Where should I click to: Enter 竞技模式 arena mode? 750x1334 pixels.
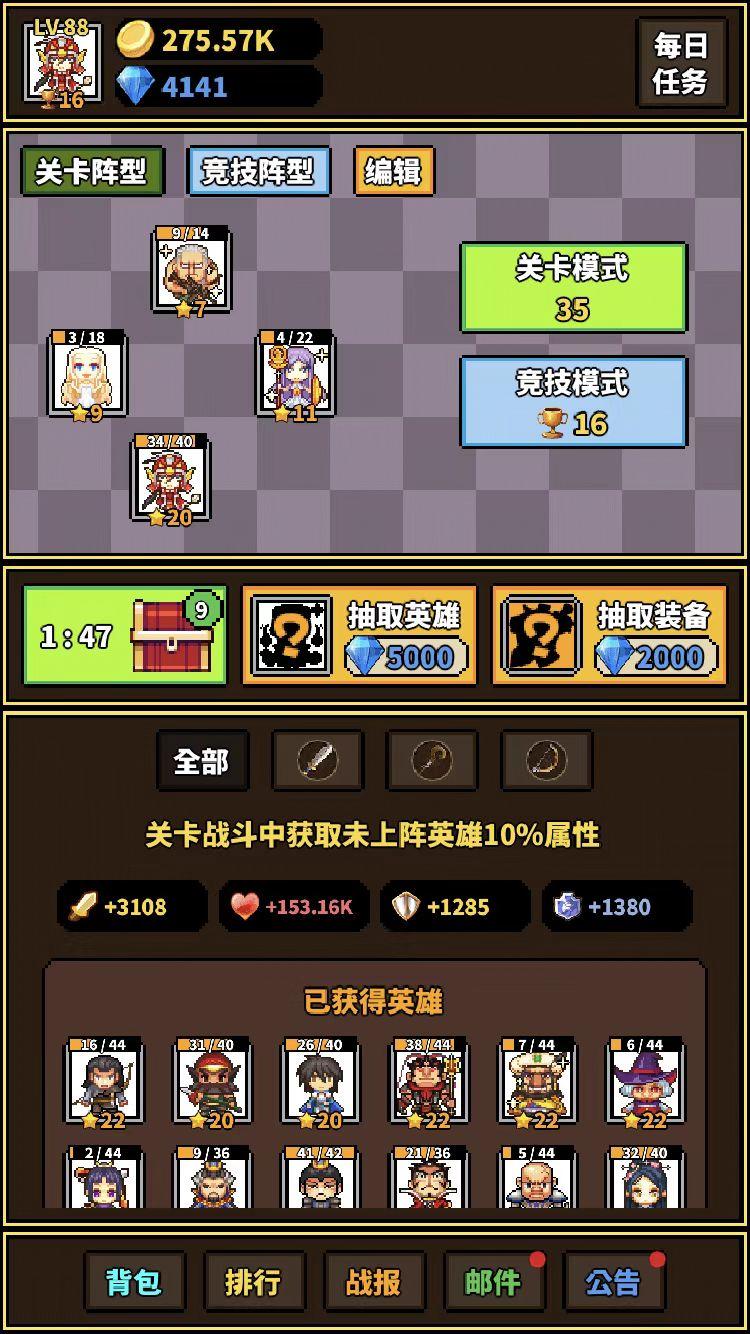[573, 402]
